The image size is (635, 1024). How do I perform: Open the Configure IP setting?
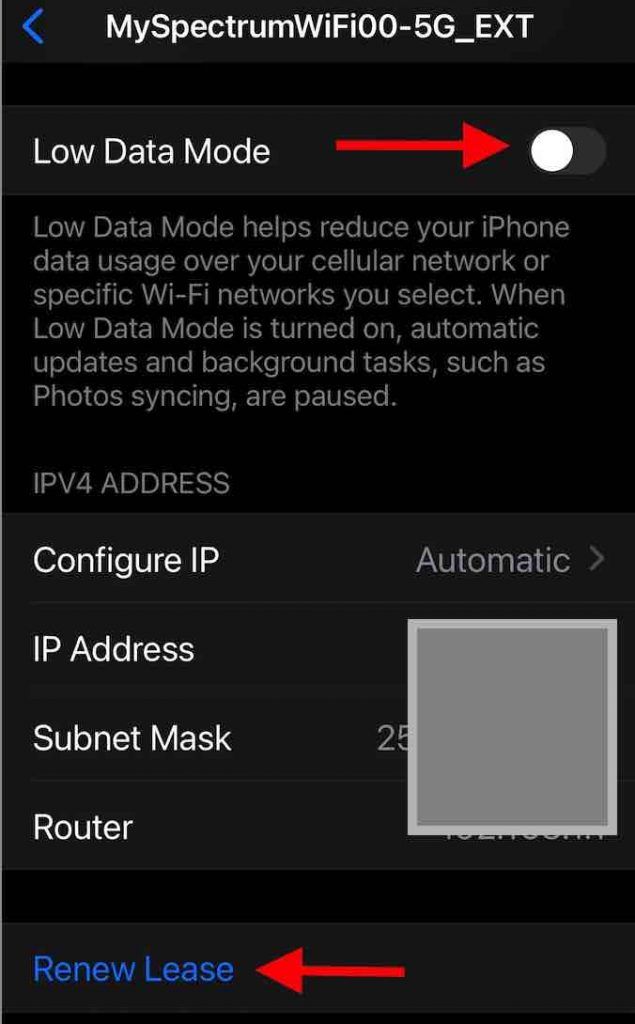point(318,560)
